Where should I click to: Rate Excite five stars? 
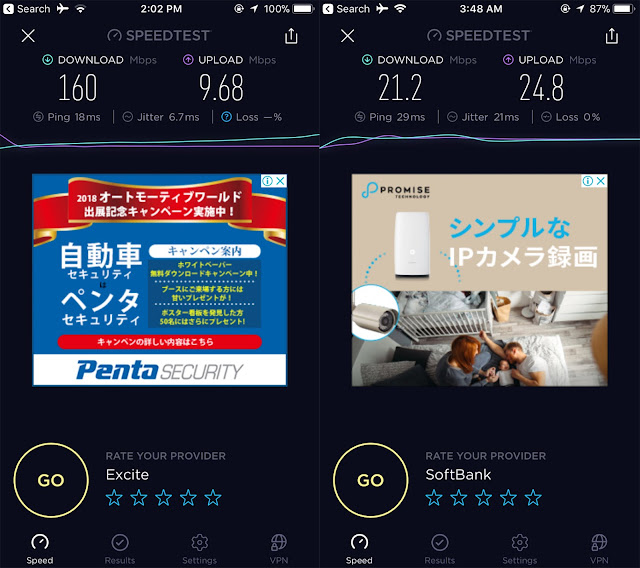[x=213, y=498]
